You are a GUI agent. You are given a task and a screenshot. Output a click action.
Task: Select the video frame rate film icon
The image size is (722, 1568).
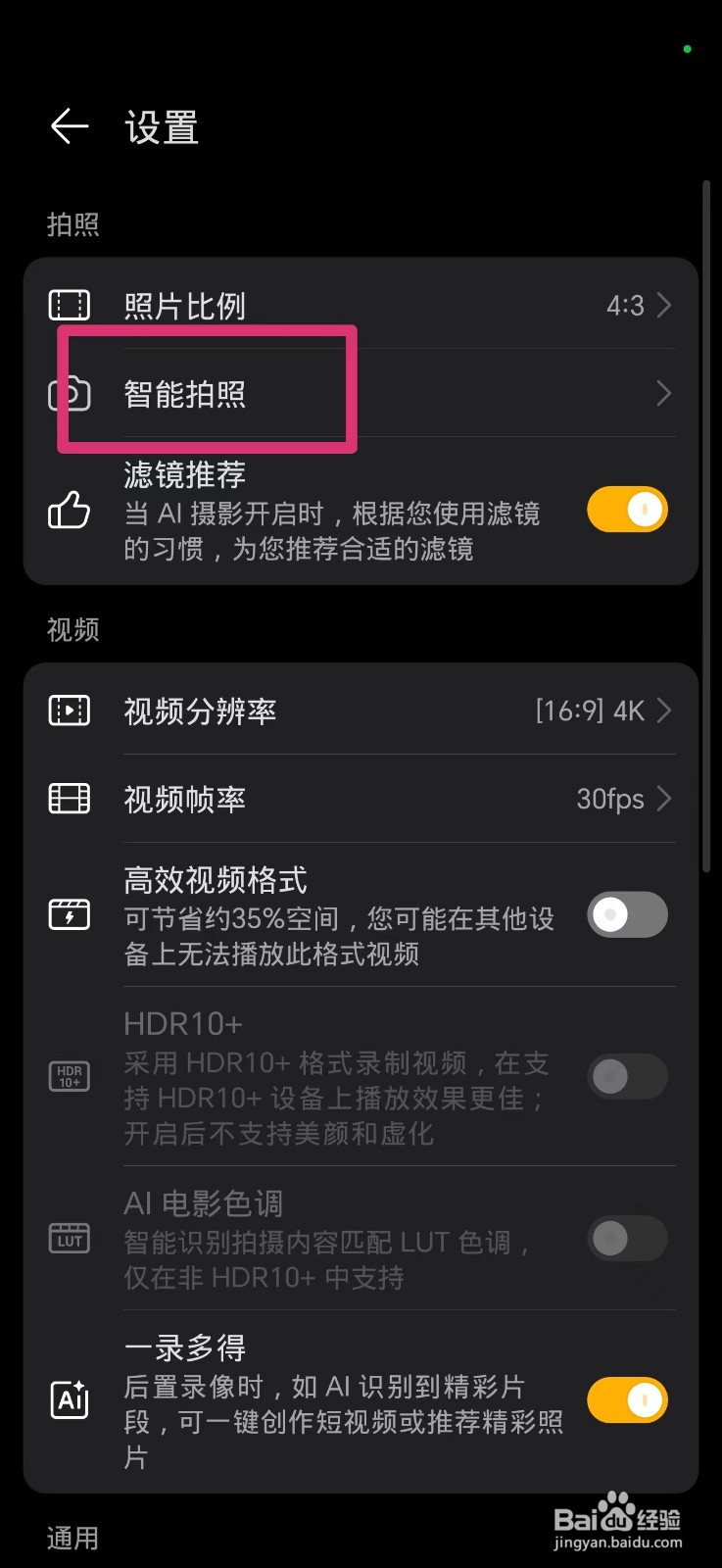point(68,799)
